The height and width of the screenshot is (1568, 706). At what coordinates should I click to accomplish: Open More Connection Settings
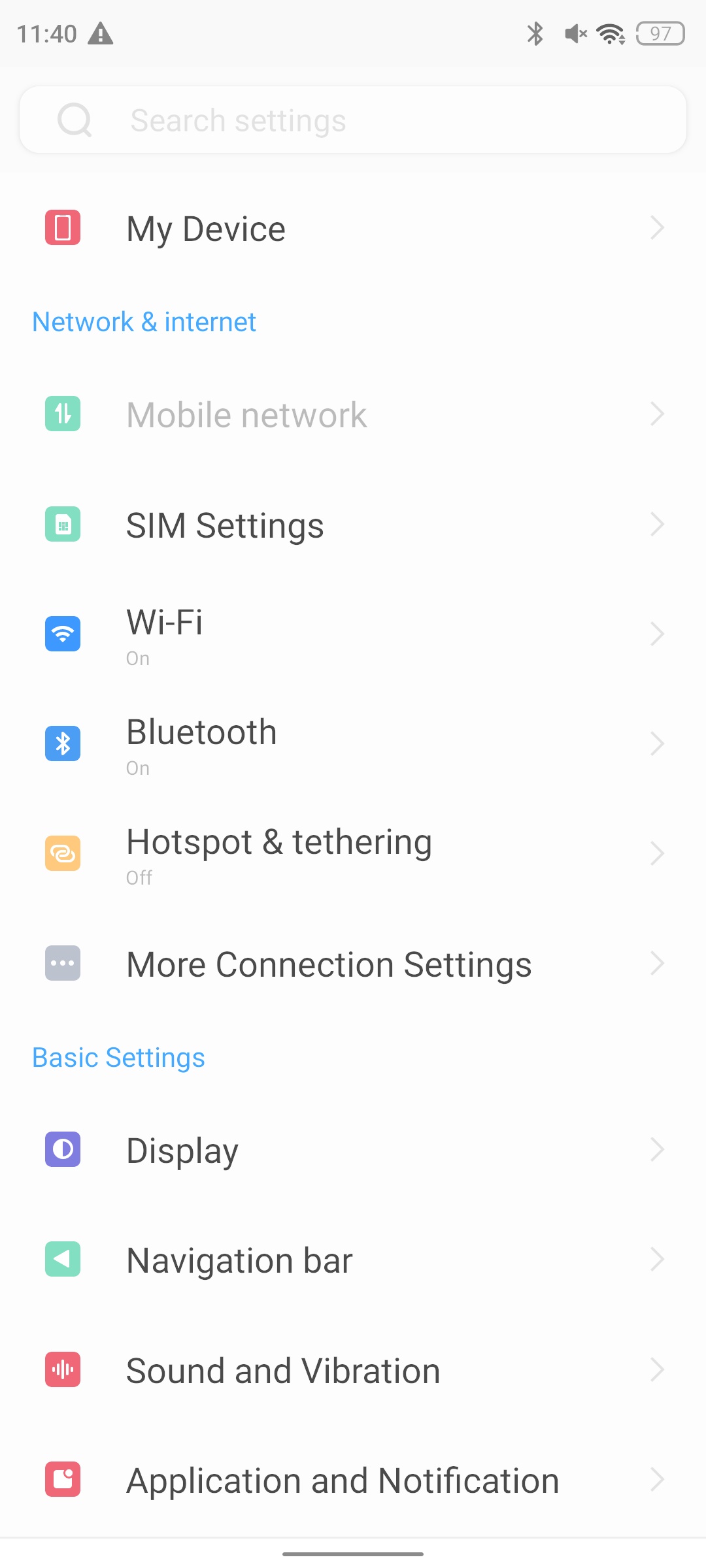(353, 964)
